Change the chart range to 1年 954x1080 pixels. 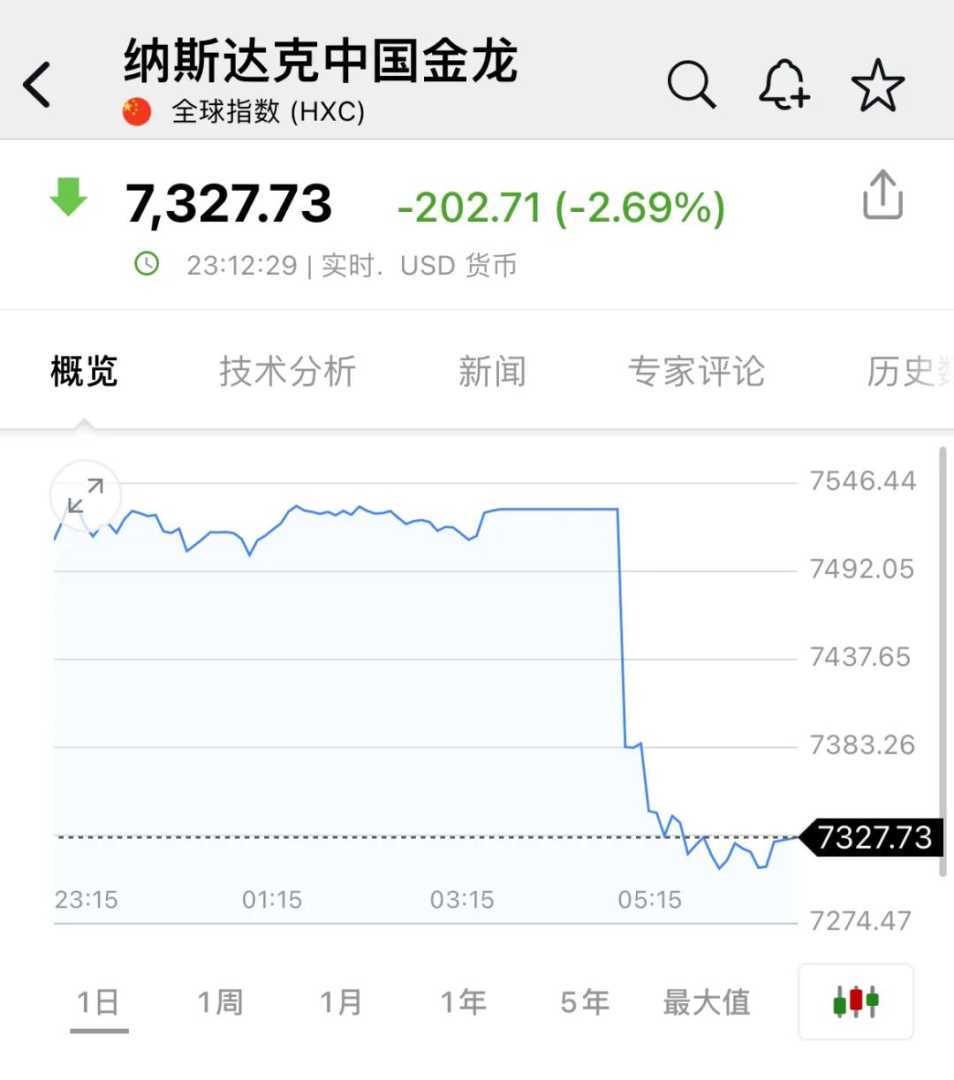point(463,1002)
